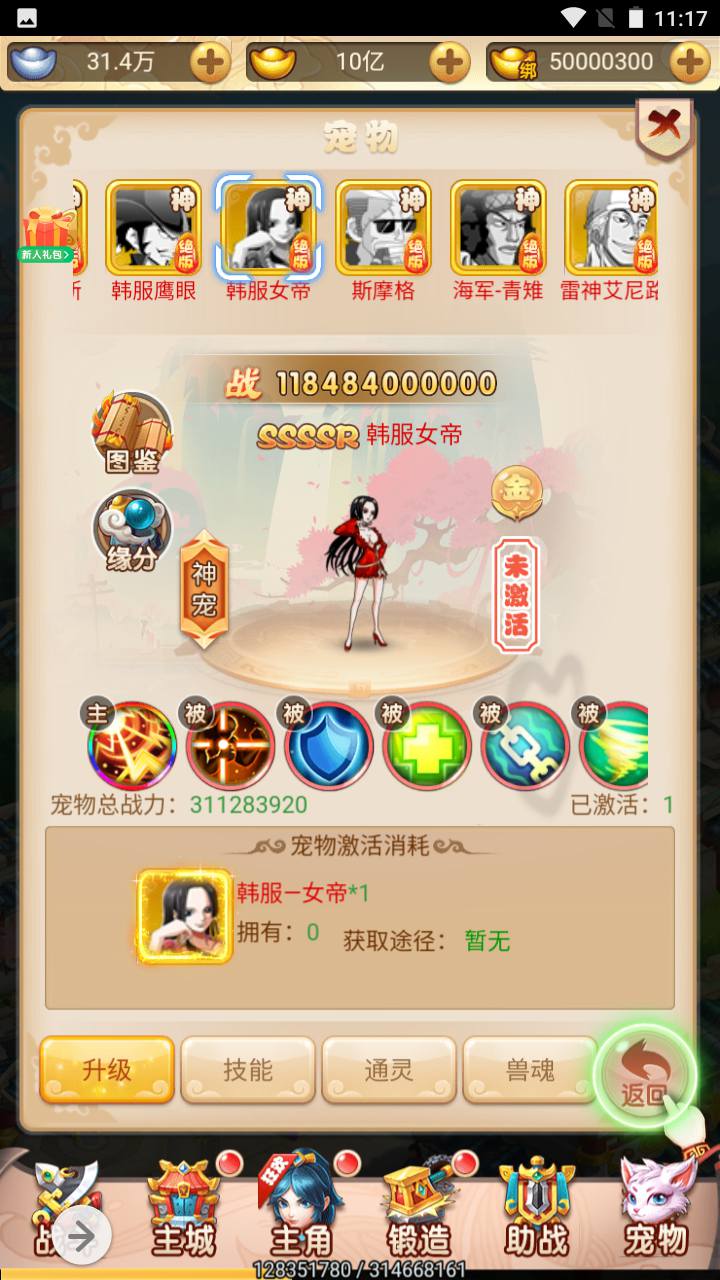Open the 锻造 forging section
The width and height of the screenshot is (720, 1280).
(x=419, y=1210)
